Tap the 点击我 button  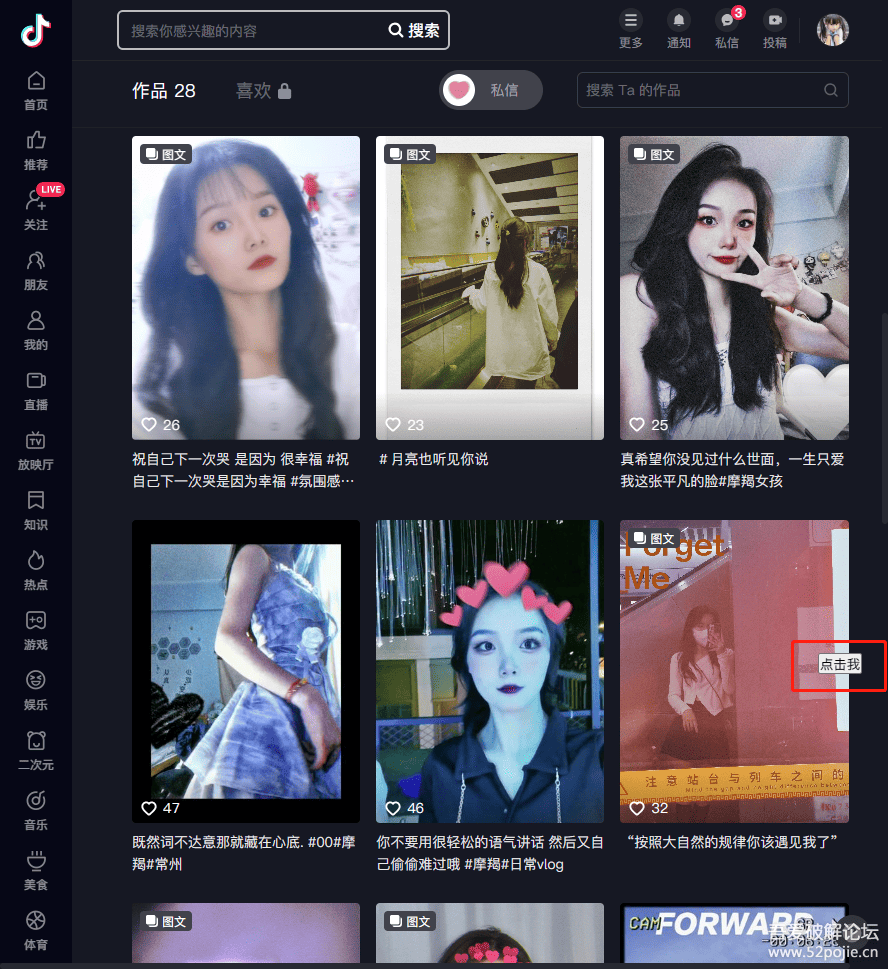(839, 664)
